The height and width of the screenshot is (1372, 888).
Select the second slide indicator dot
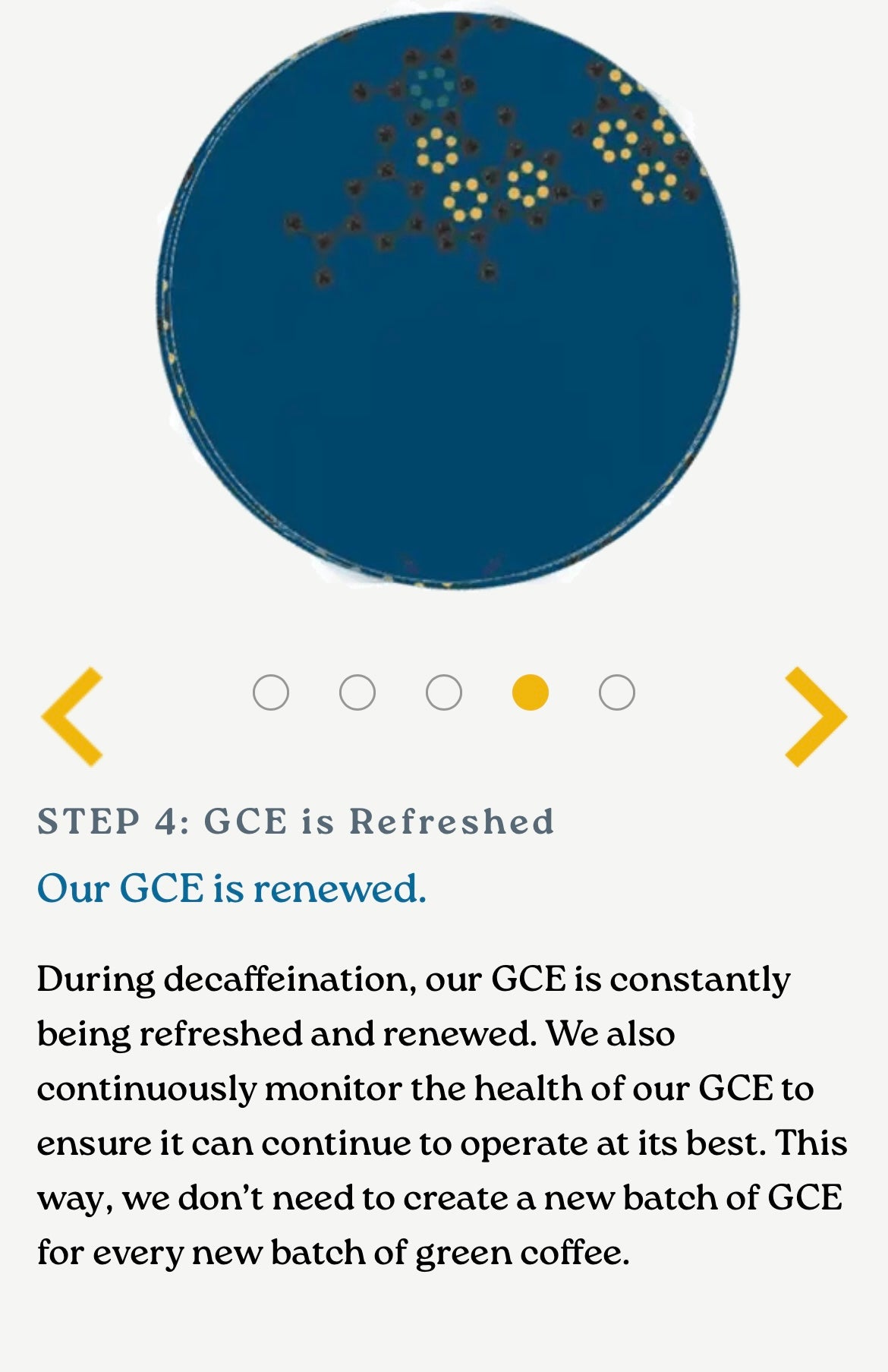357,692
